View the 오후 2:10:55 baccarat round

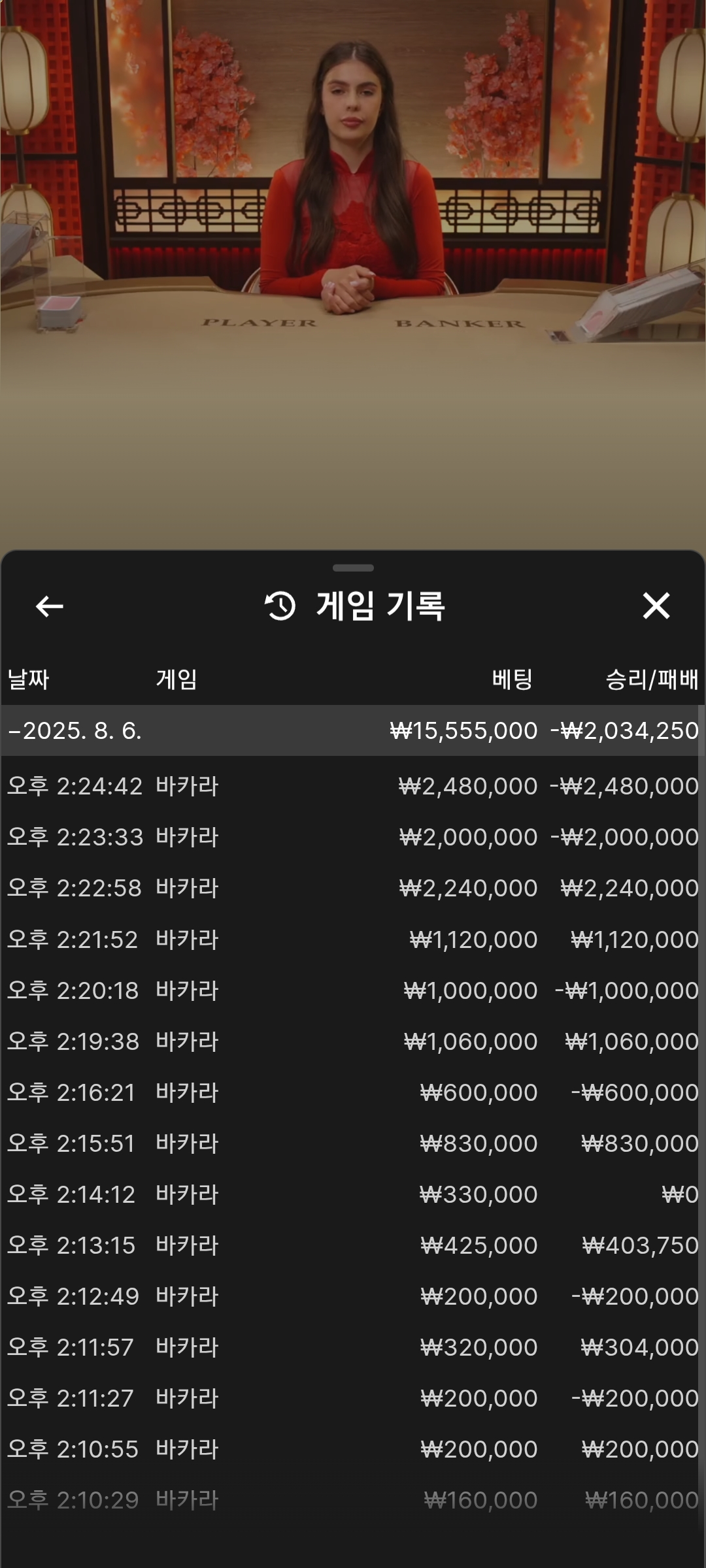[353, 1449]
